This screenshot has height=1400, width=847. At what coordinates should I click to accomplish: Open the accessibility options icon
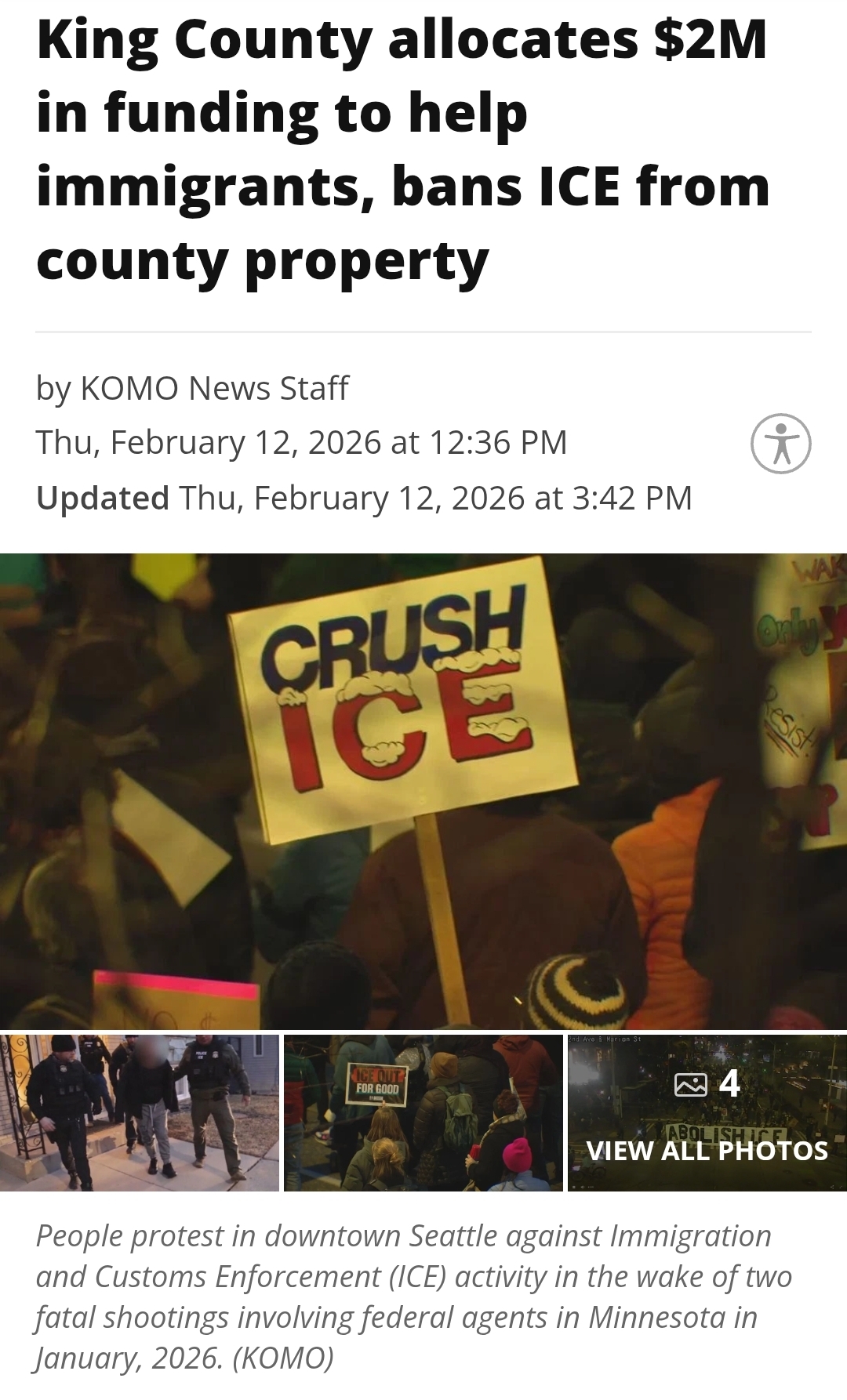point(780,444)
